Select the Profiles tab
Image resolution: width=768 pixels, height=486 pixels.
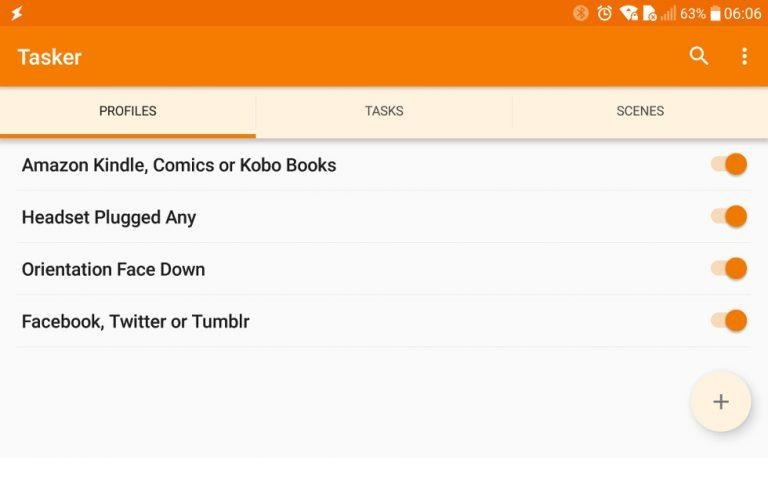click(128, 111)
